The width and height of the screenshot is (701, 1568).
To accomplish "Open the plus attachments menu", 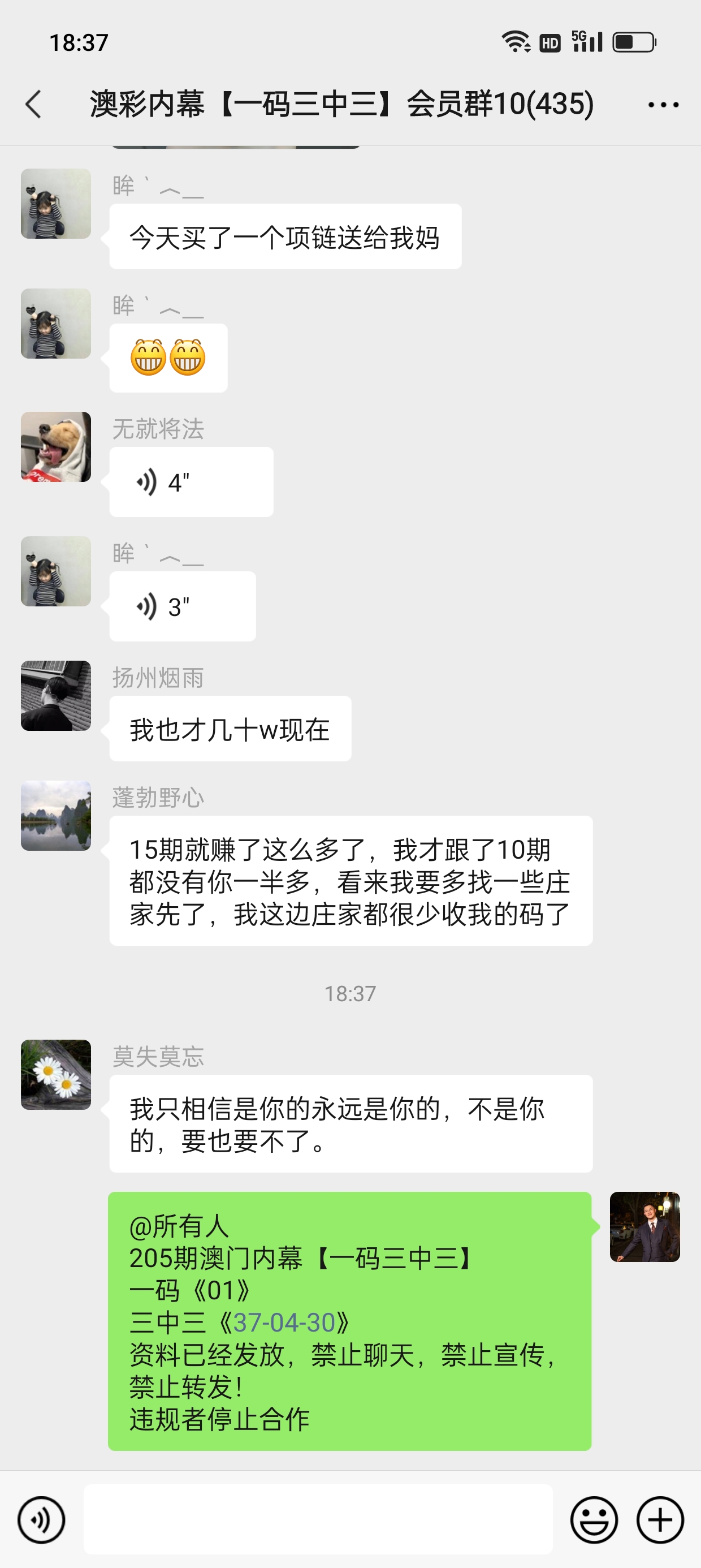I will (x=660, y=1520).
